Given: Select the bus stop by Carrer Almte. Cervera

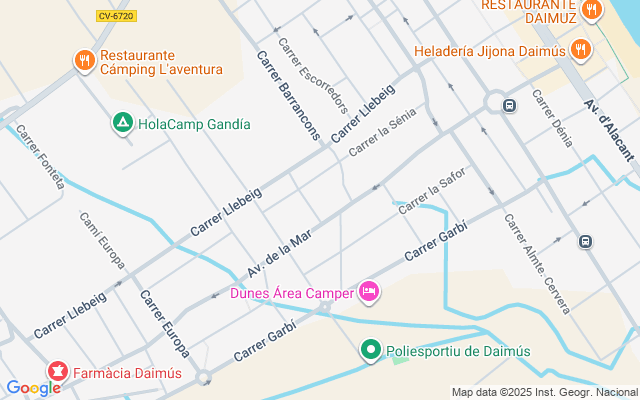Looking at the screenshot, I should [x=585, y=241].
